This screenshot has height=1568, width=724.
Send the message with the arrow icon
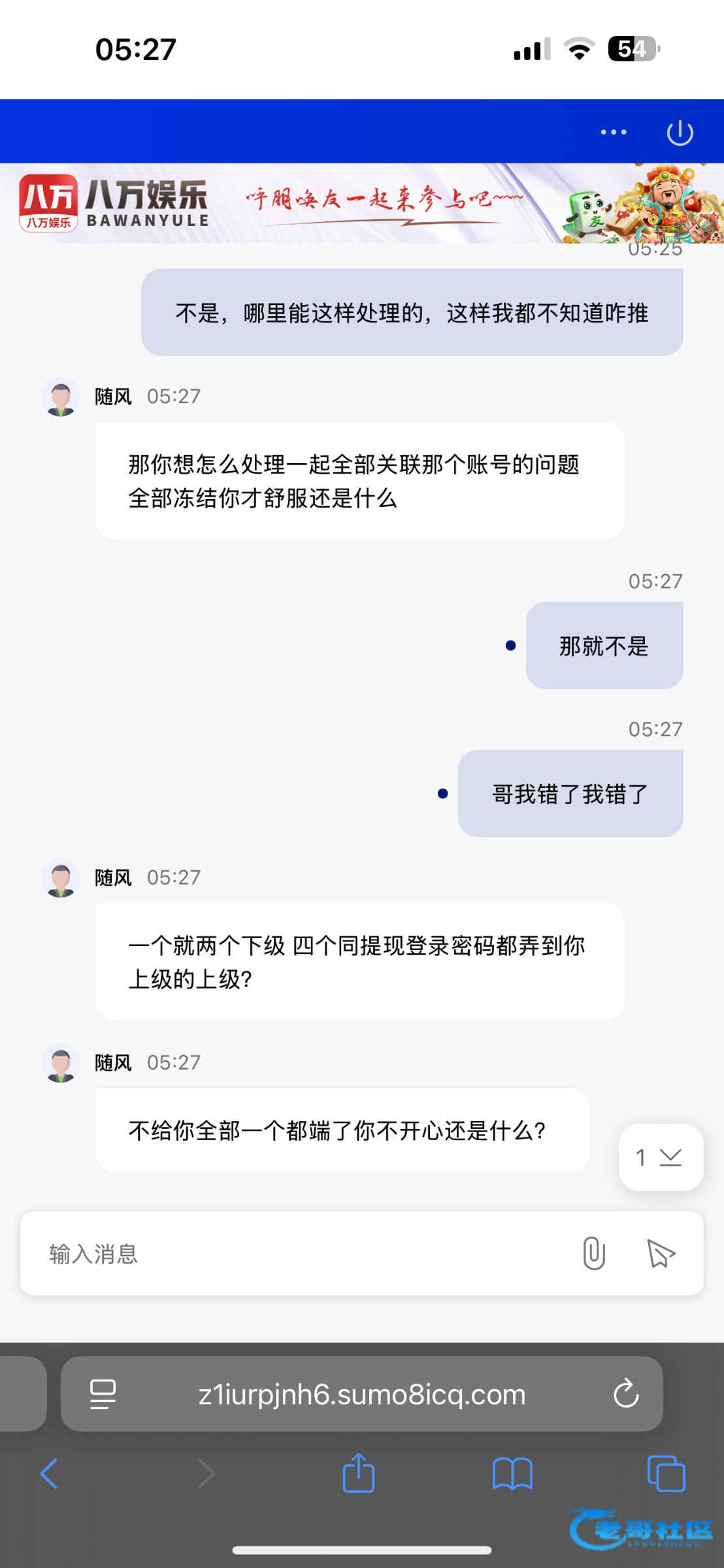click(661, 1253)
